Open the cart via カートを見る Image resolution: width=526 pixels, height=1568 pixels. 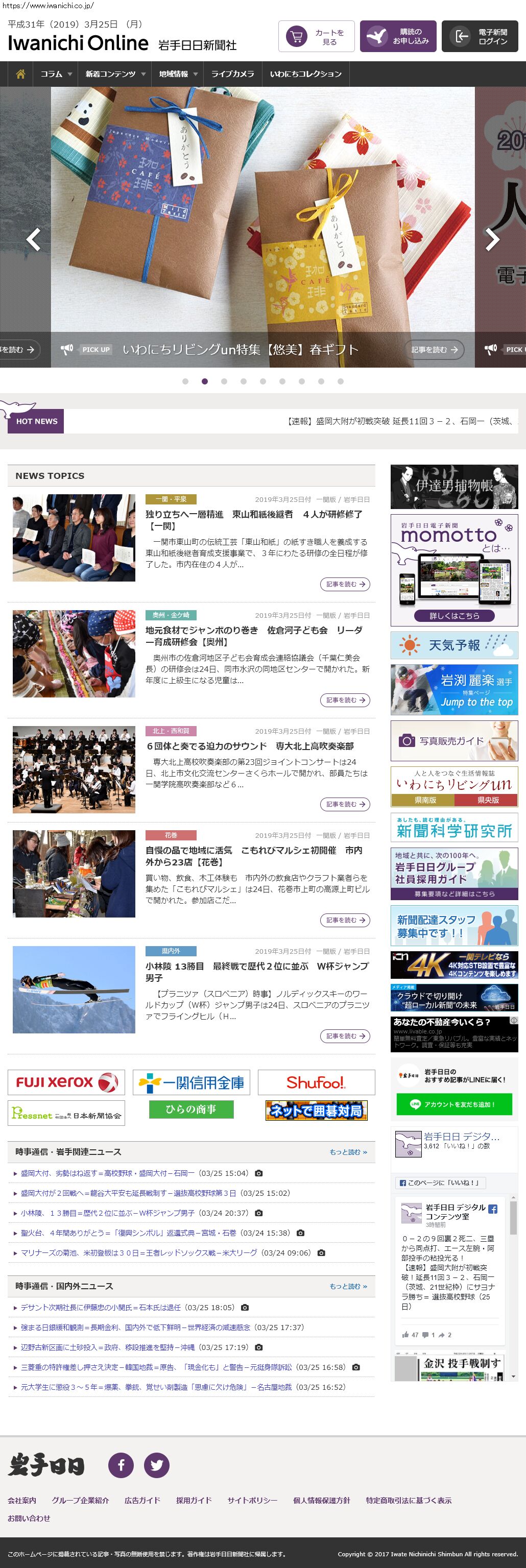click(x=316, y=37)
